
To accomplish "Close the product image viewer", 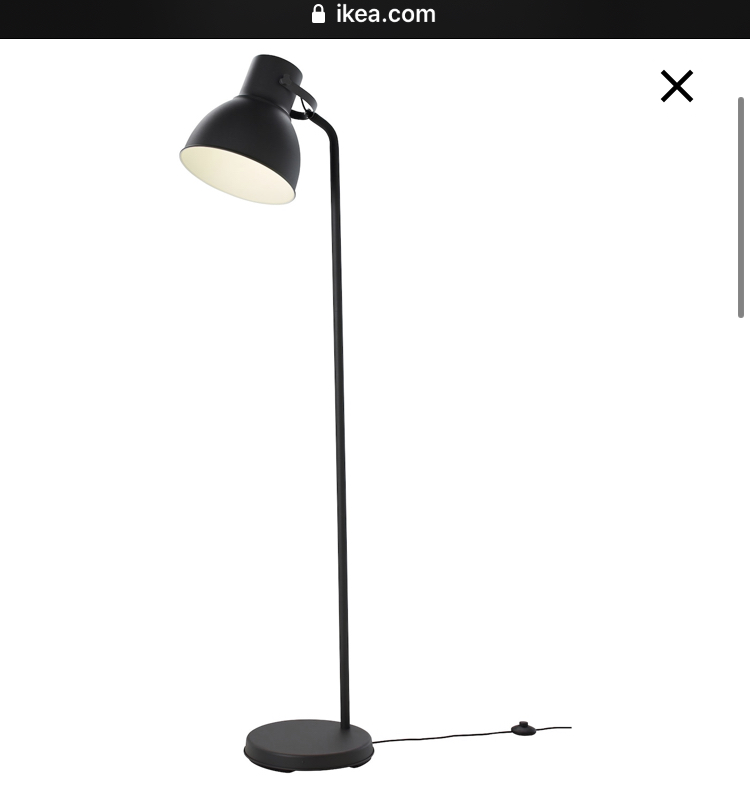I will (677, 87).
